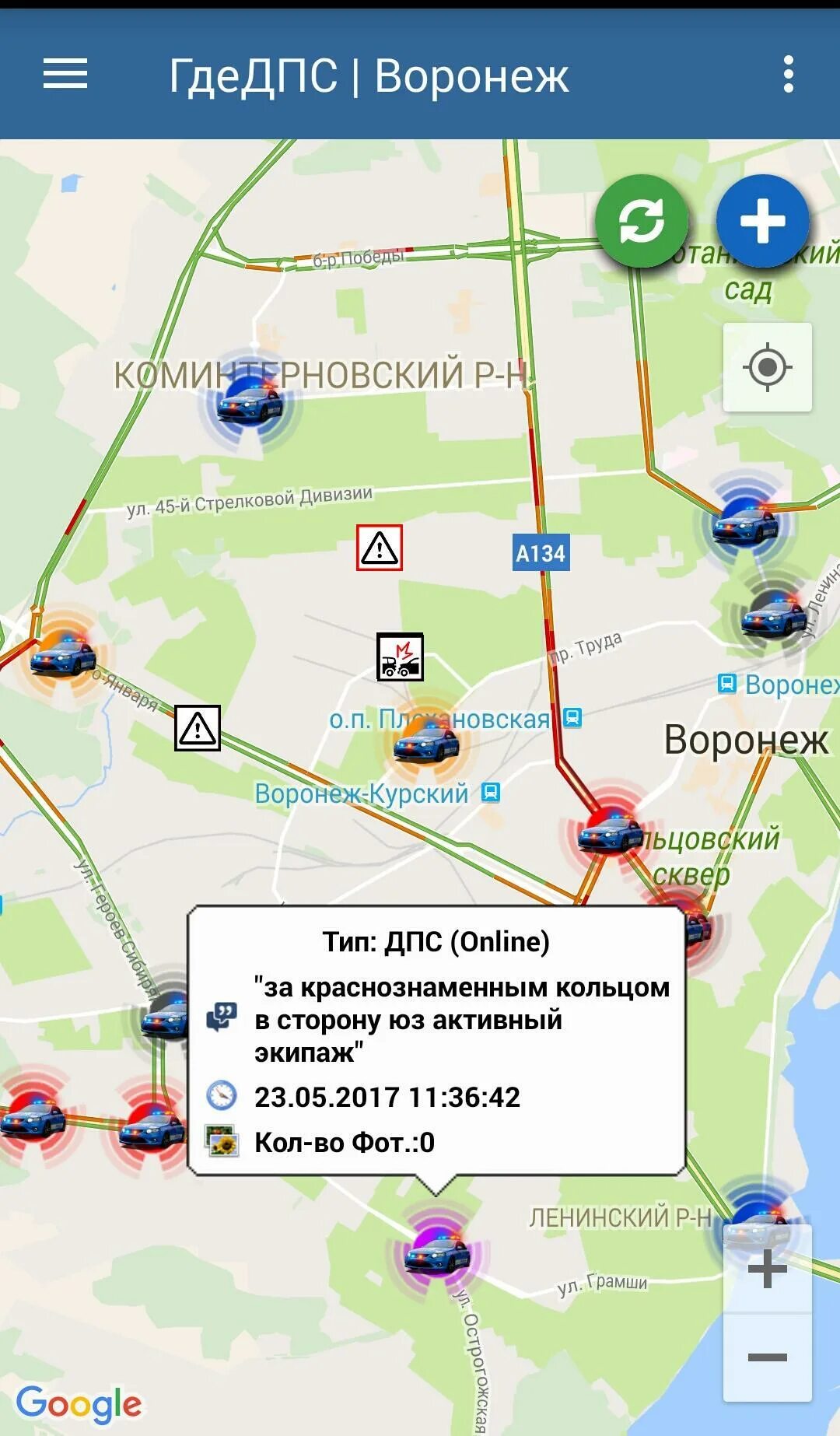The width and height of the screenshot is (840, 1436).
Task: Add a new marker with blue plus
Action: (762, 221)
